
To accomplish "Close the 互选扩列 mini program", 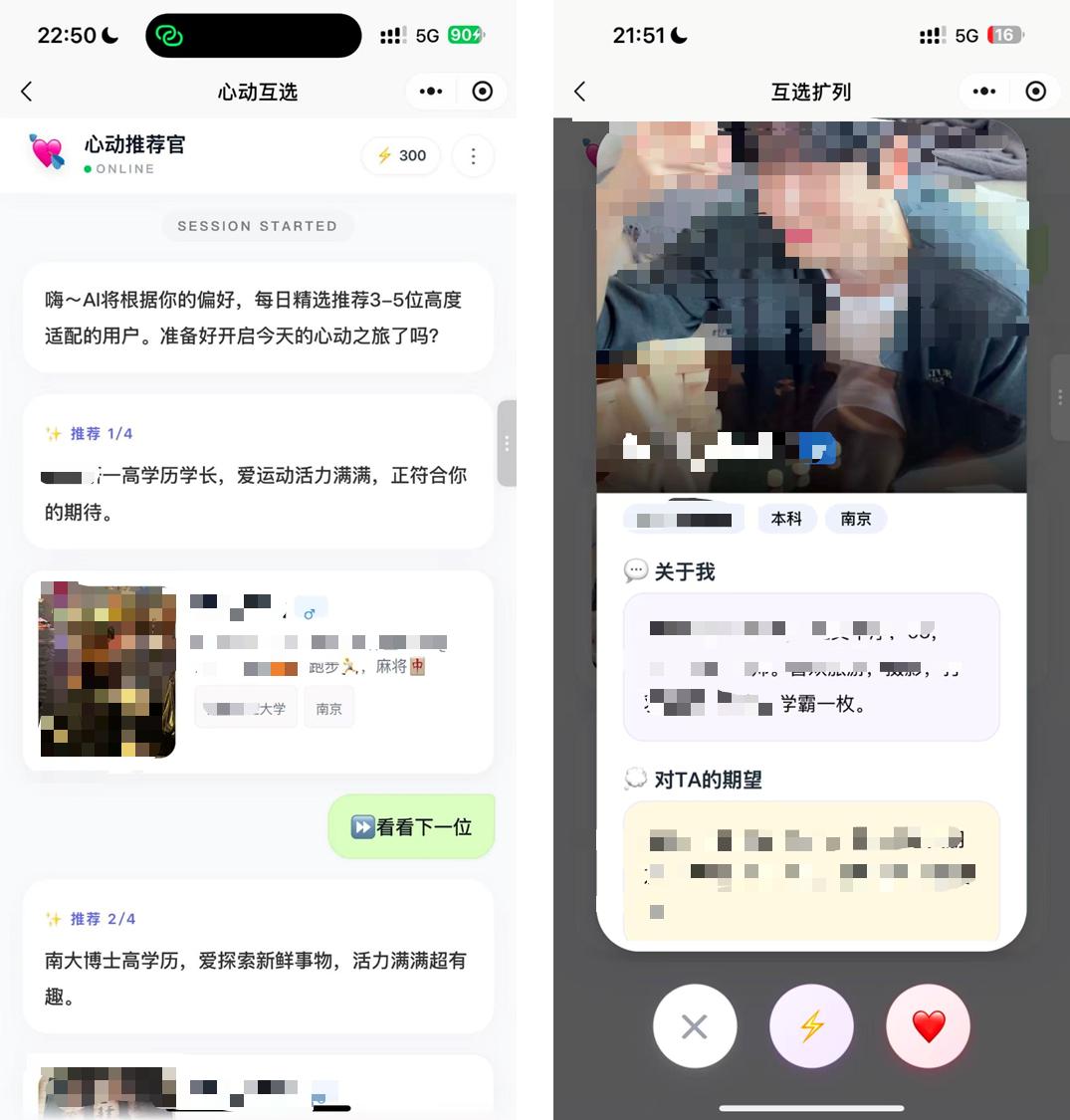I will [x=1036, y=92].
